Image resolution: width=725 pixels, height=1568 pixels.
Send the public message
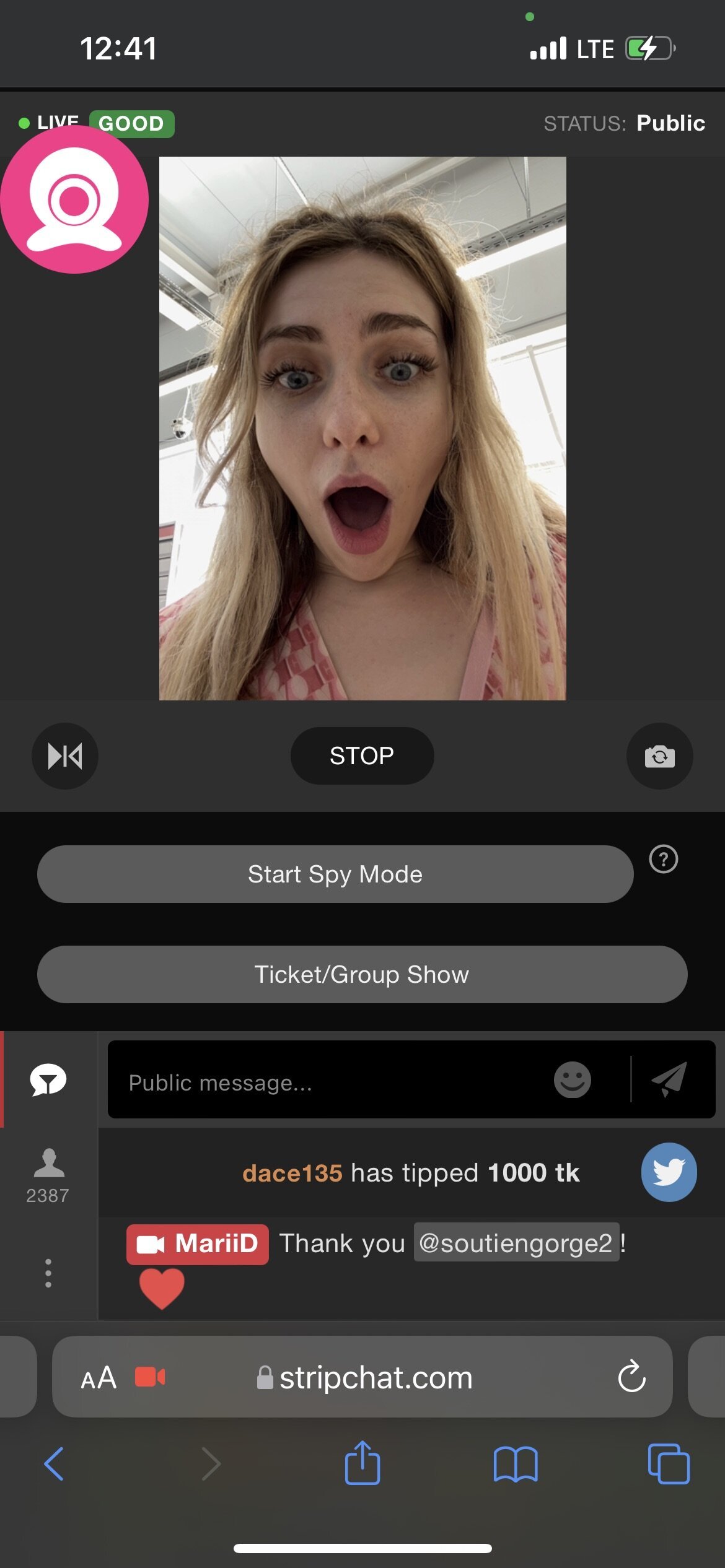tap(670, 1079)
